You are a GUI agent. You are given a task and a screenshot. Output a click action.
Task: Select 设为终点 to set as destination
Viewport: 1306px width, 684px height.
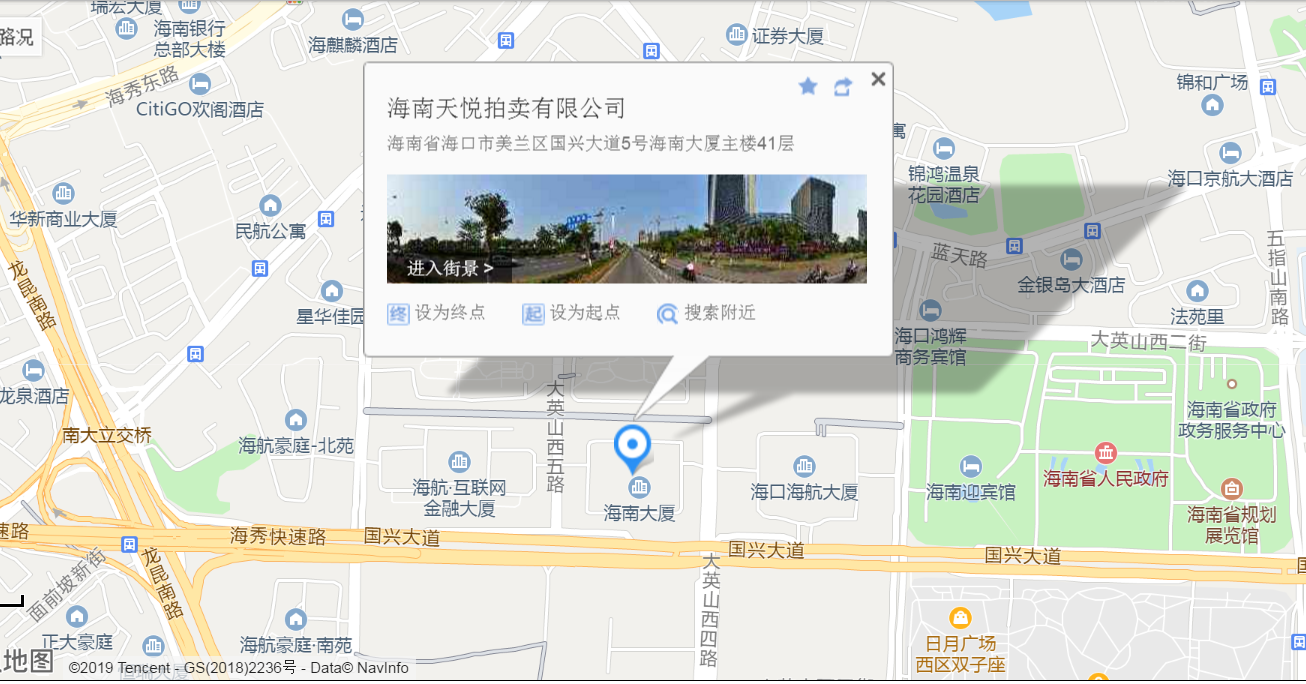point(437,313)
